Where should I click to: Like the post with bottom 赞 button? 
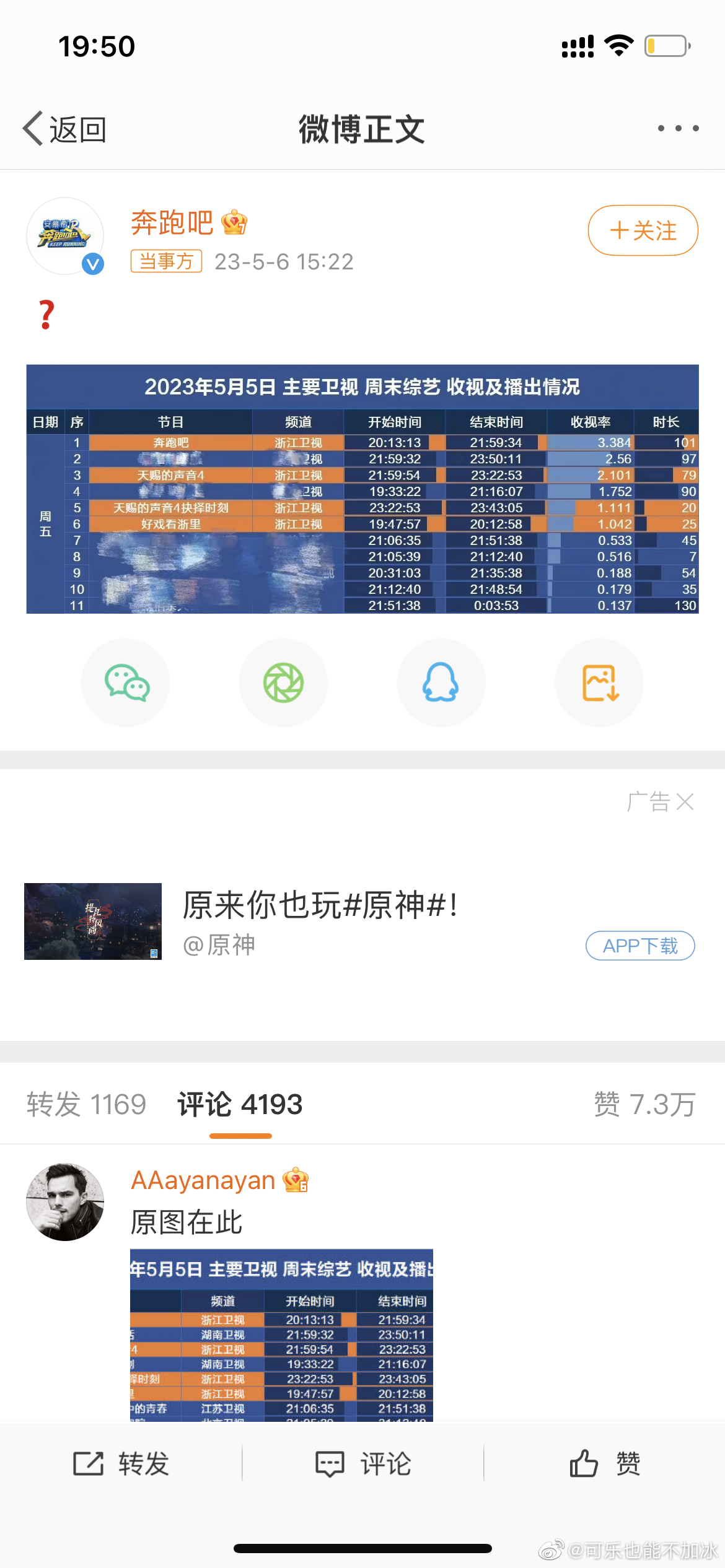click(605, 1463)
